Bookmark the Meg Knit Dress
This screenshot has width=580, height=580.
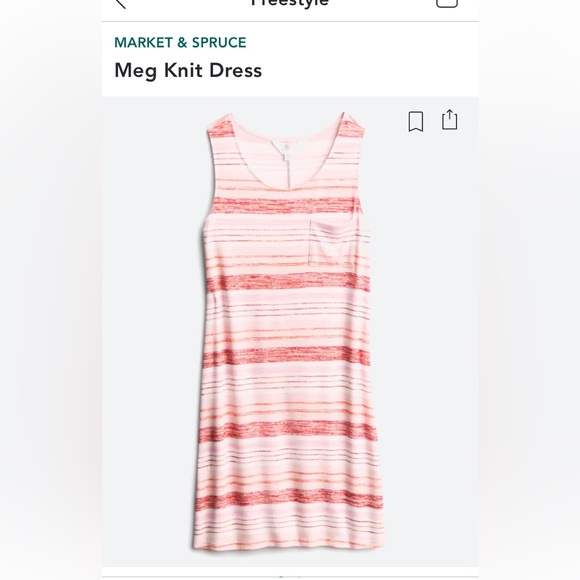coord(415,121)
